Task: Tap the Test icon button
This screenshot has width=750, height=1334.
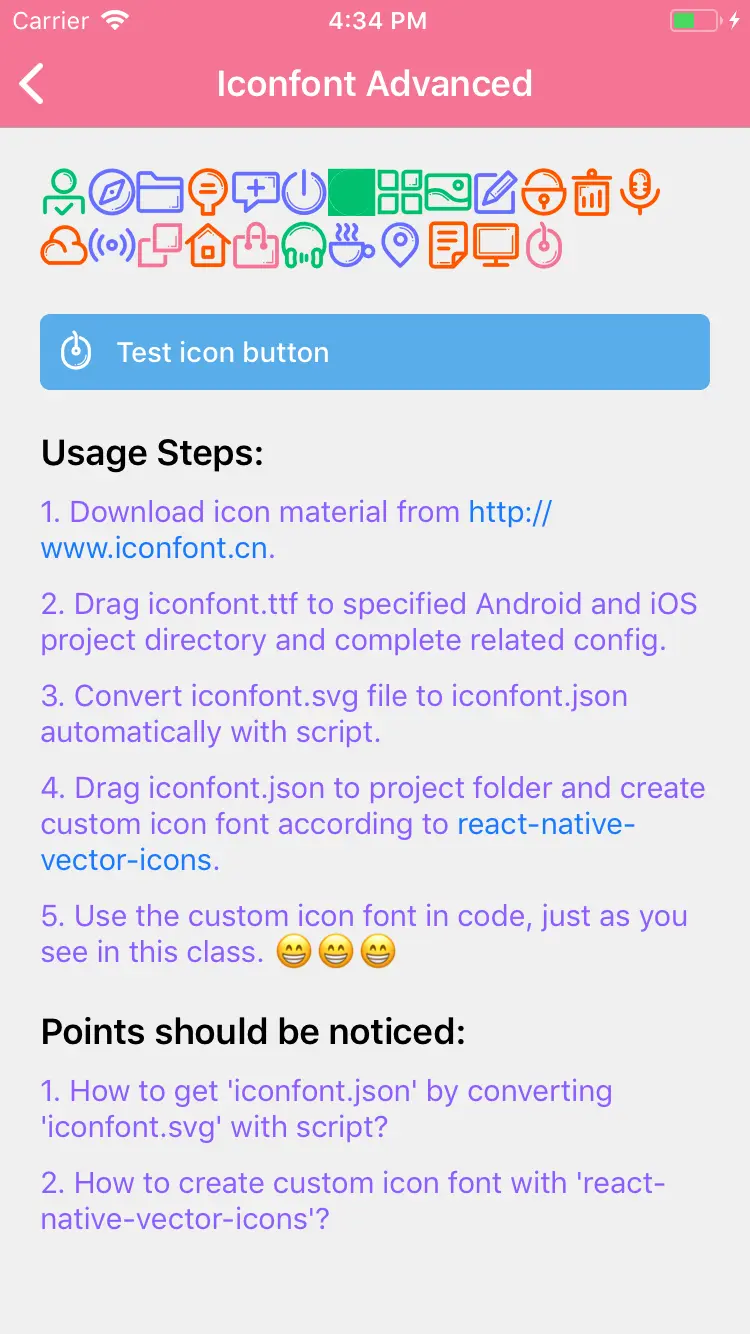Action: 374,352
